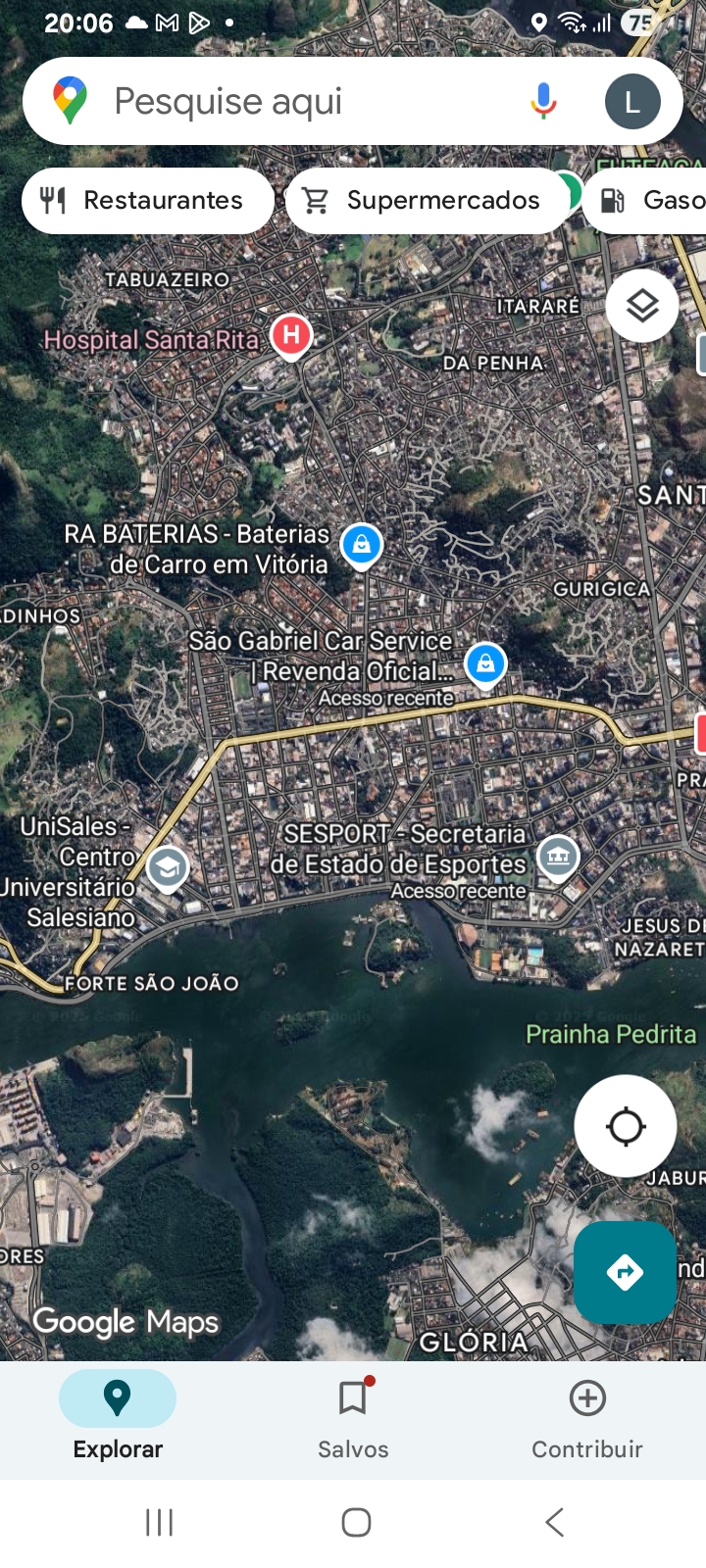
Task: Filter by Supermercados chip
Action: click(426, 201)
